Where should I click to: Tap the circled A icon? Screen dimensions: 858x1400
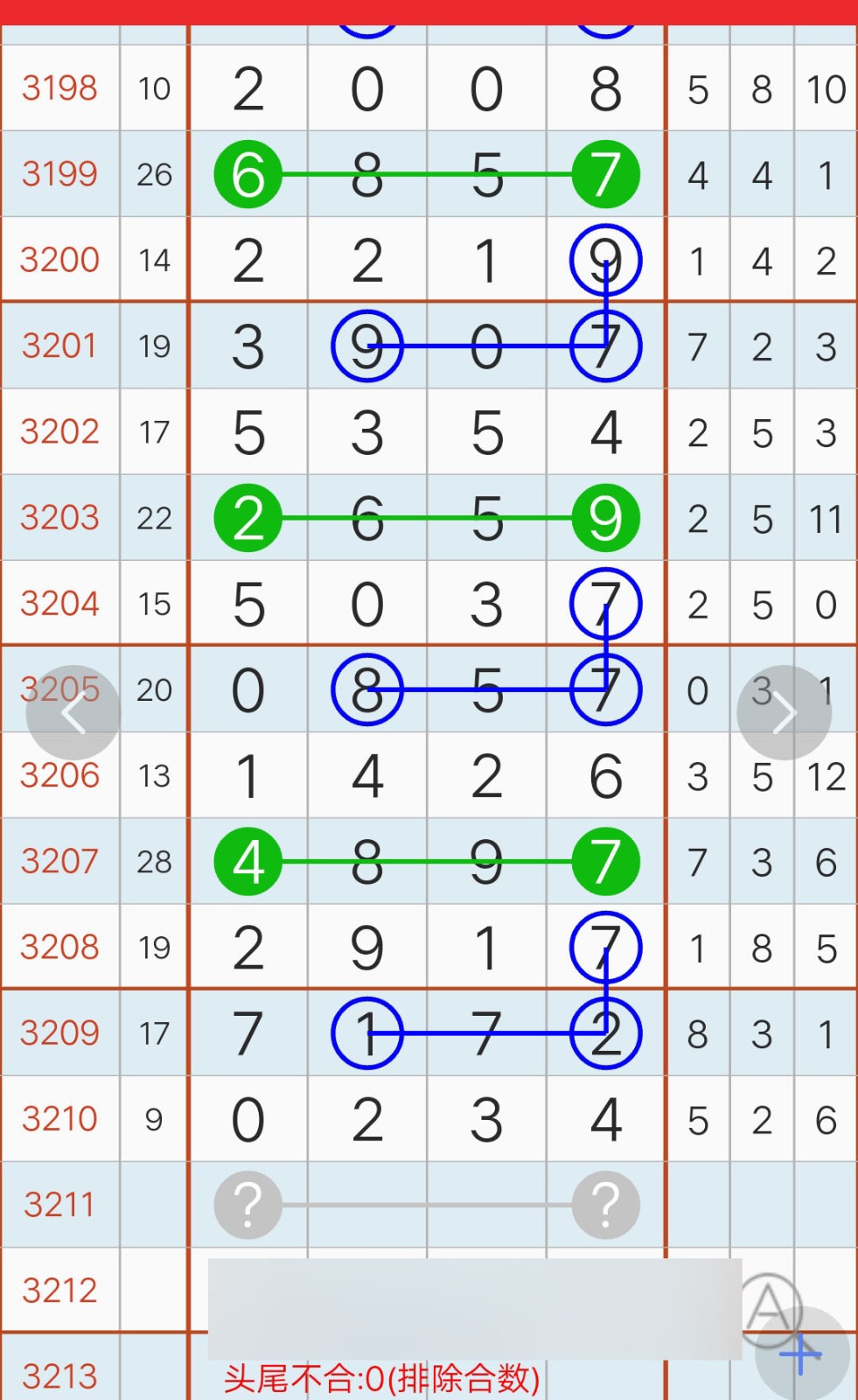click(770, 1307)
